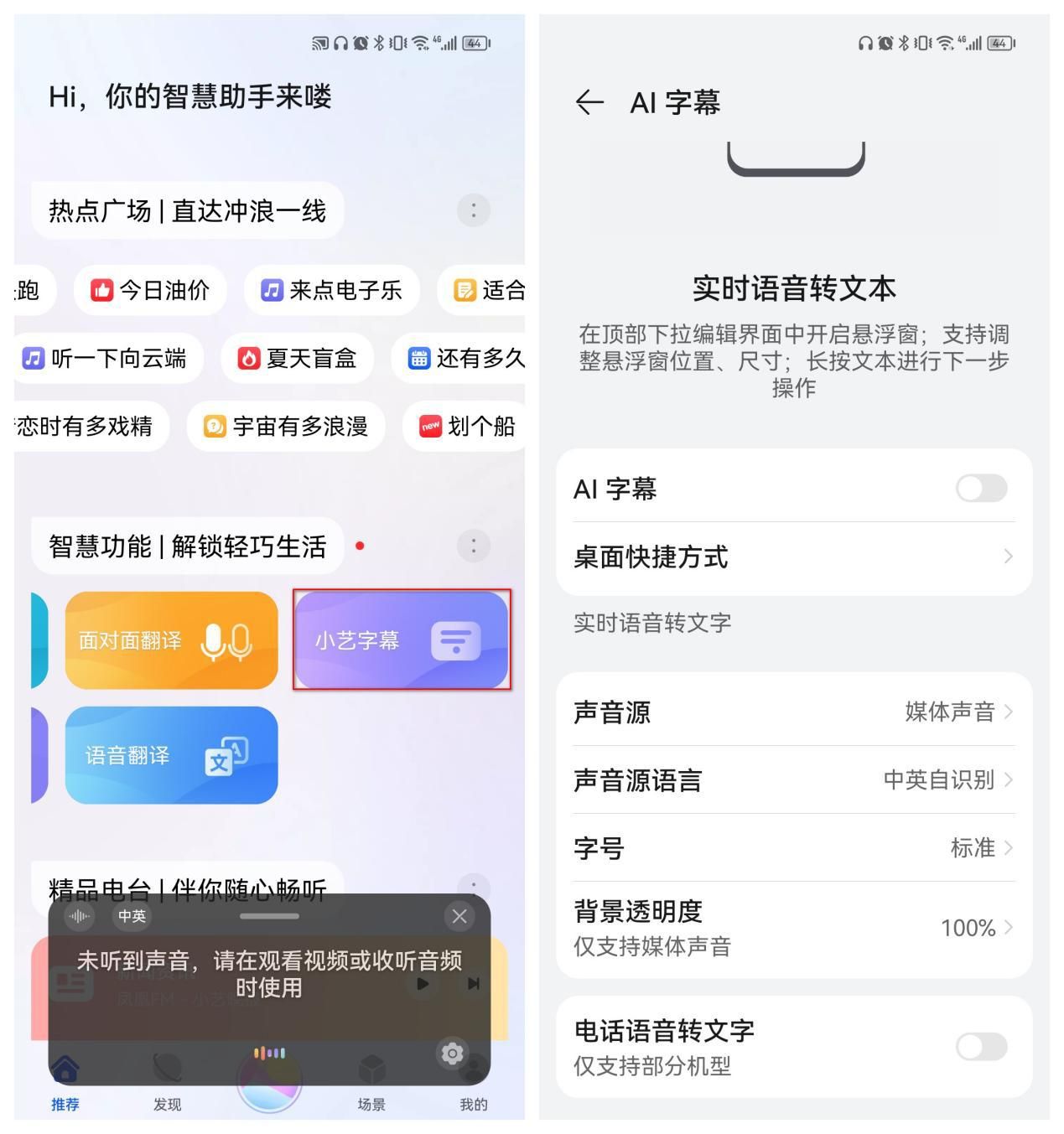Enable the AI 字幕 switch

click(x=982, y=489)
